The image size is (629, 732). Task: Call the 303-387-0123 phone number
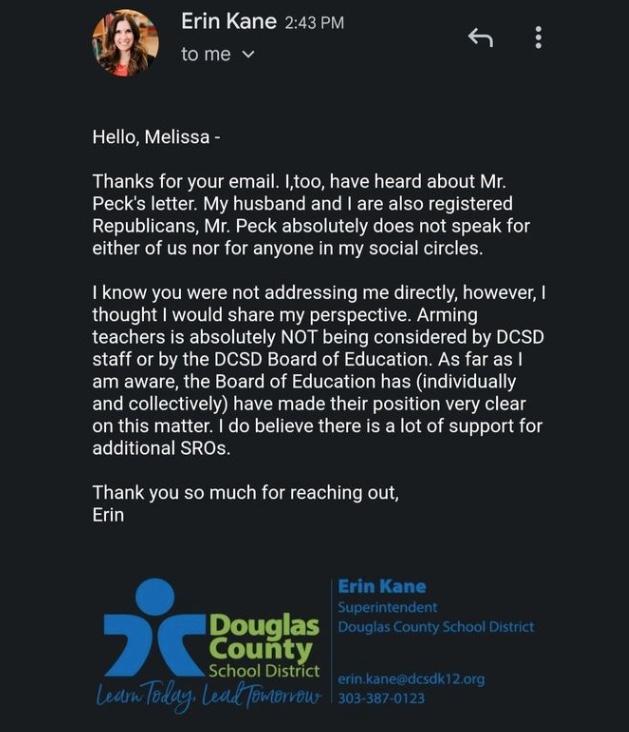[x=381, y=697]
